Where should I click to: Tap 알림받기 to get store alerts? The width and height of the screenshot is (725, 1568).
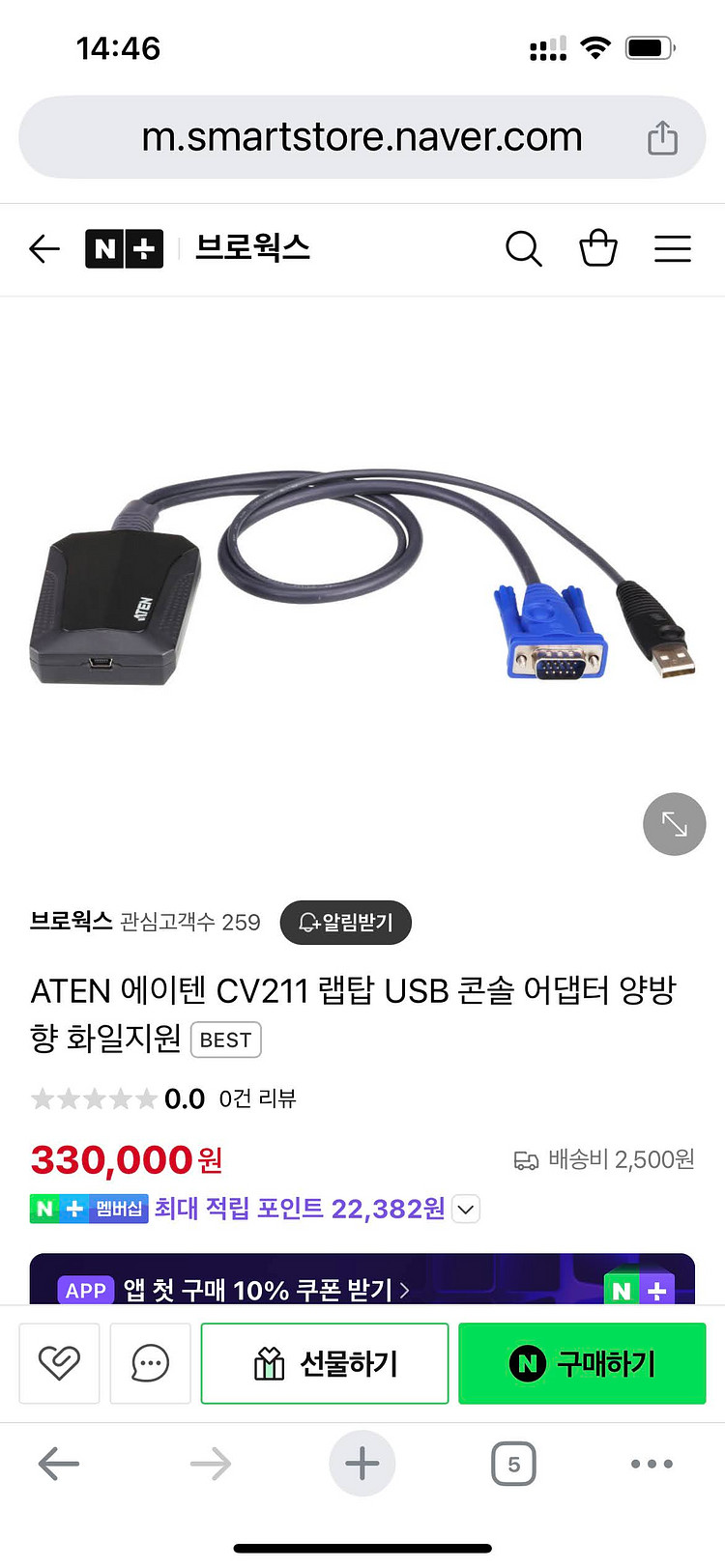pyautogui.click(x=346, y=923)
